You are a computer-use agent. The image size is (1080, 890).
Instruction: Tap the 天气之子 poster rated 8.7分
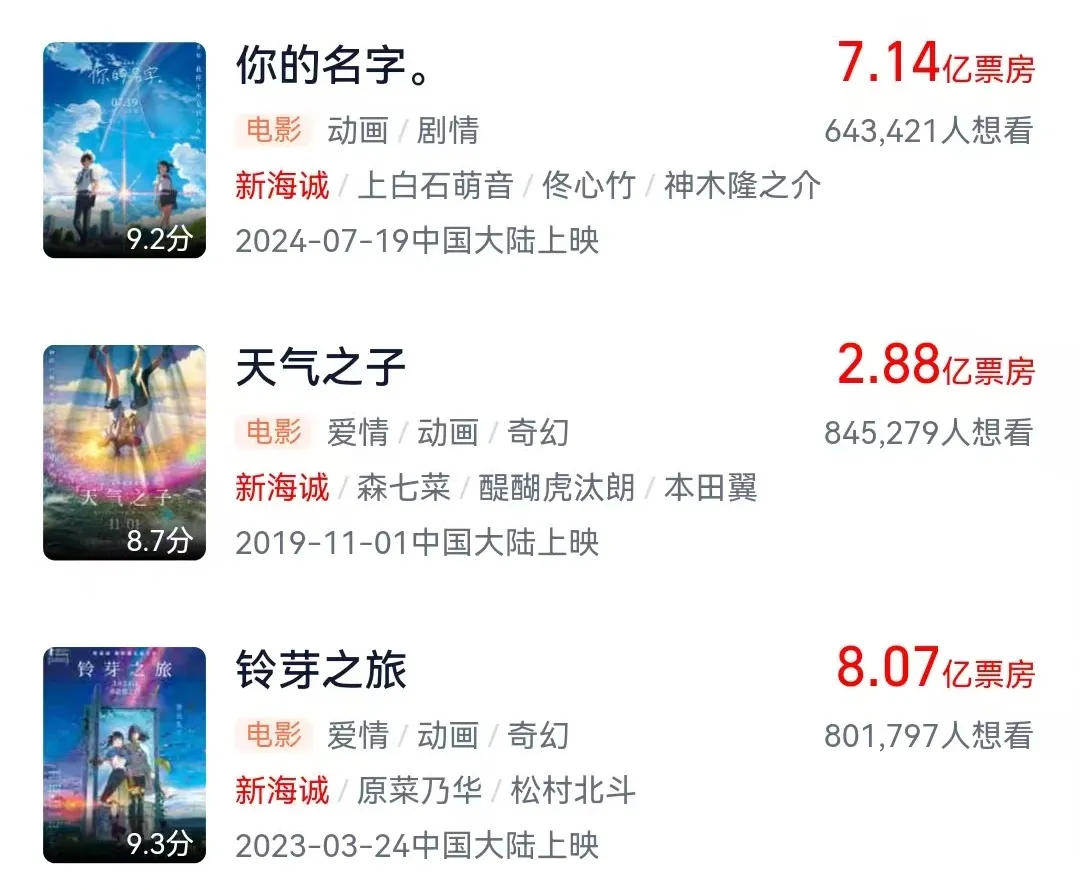(x=124, y=452)
